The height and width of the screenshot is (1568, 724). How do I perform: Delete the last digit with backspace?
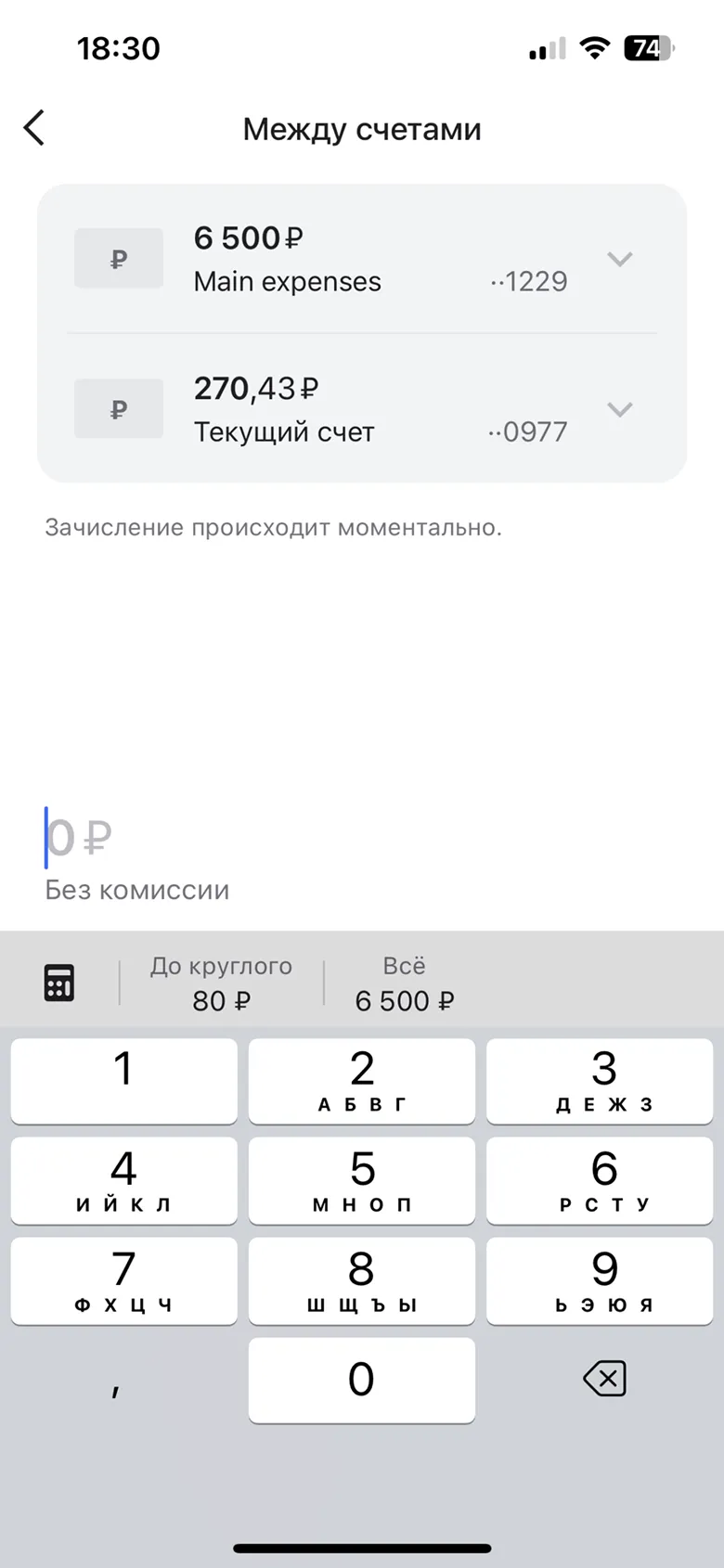(604, 1380)
